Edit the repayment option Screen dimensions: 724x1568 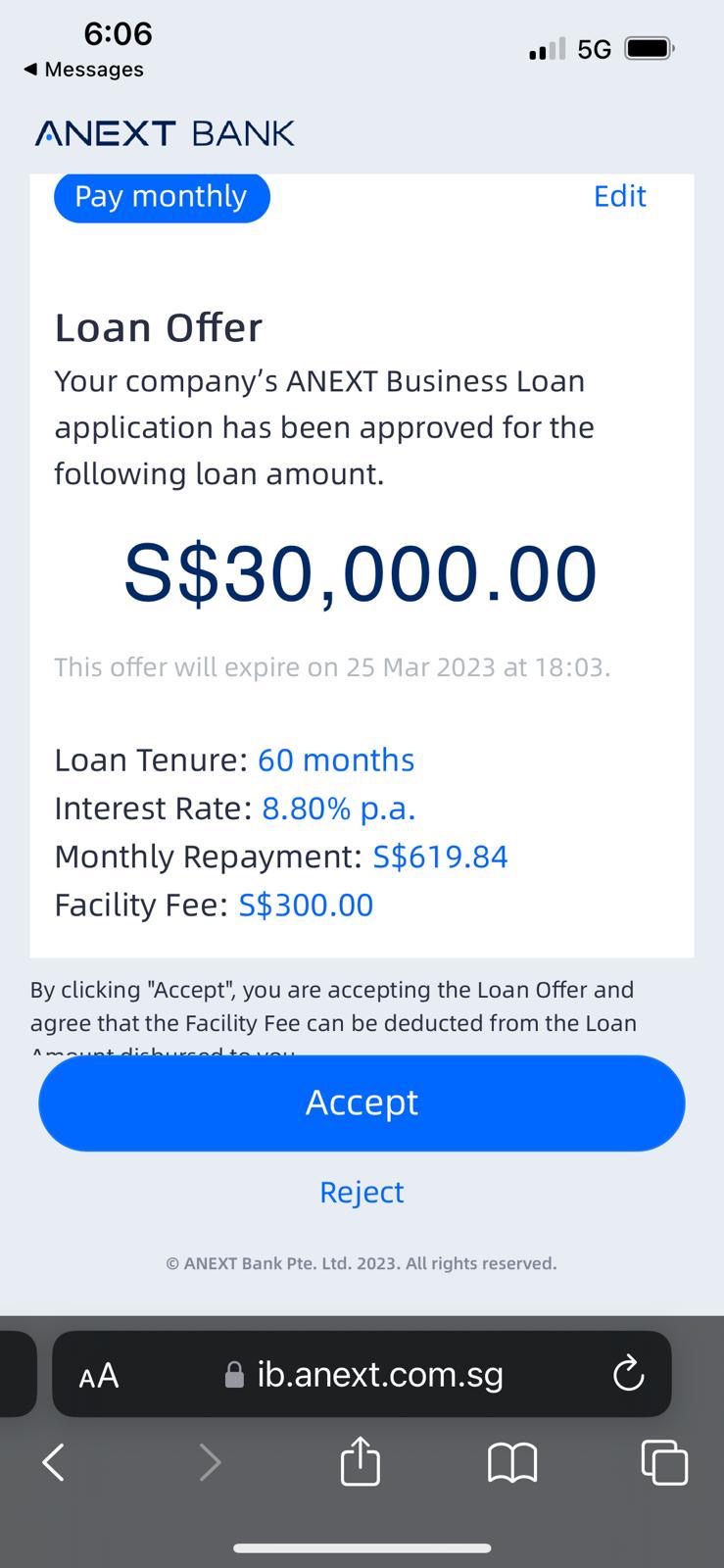pyautogui.click(x=619, y=196)
